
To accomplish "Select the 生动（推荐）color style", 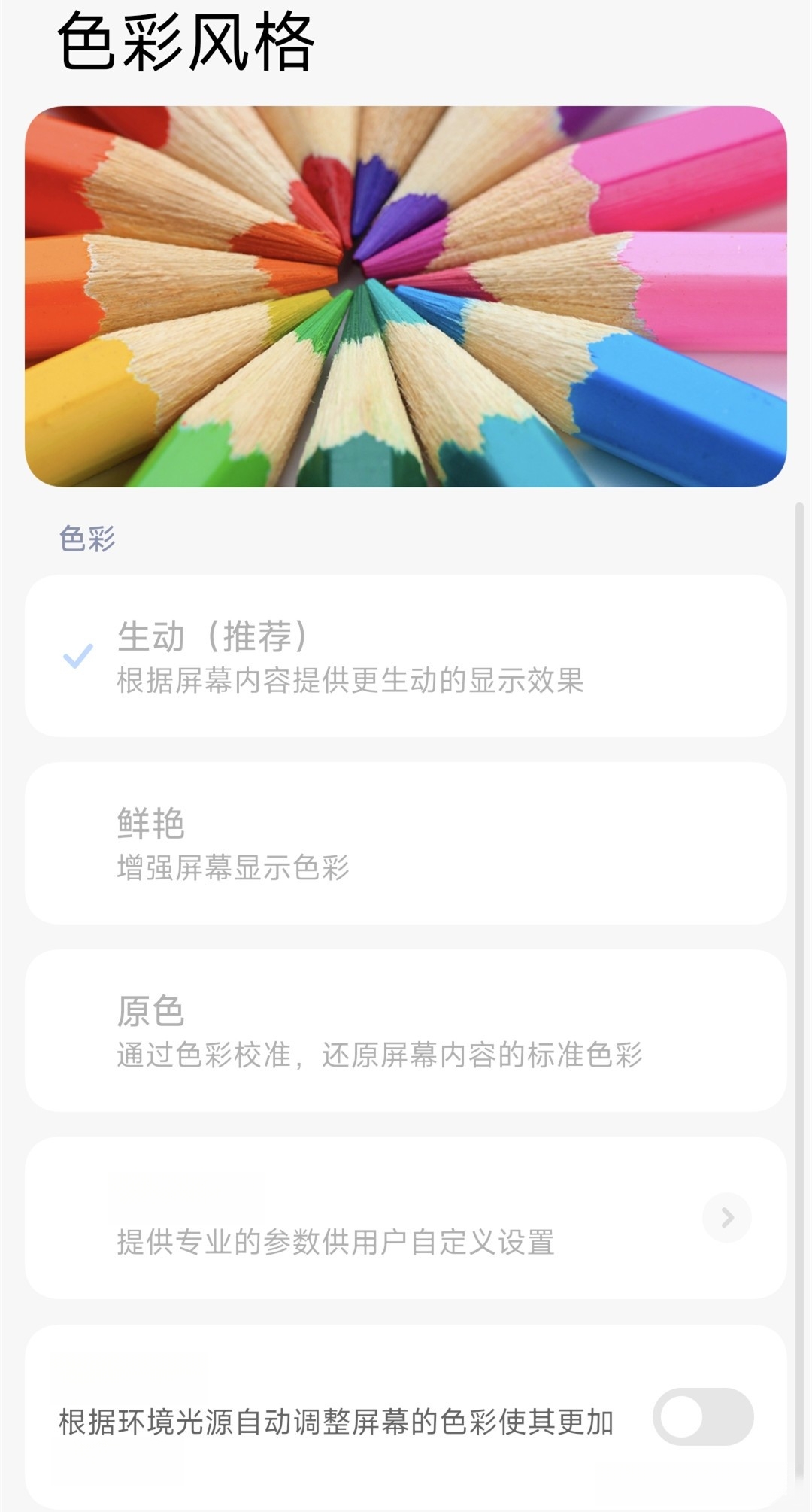I will coord(406,656).
